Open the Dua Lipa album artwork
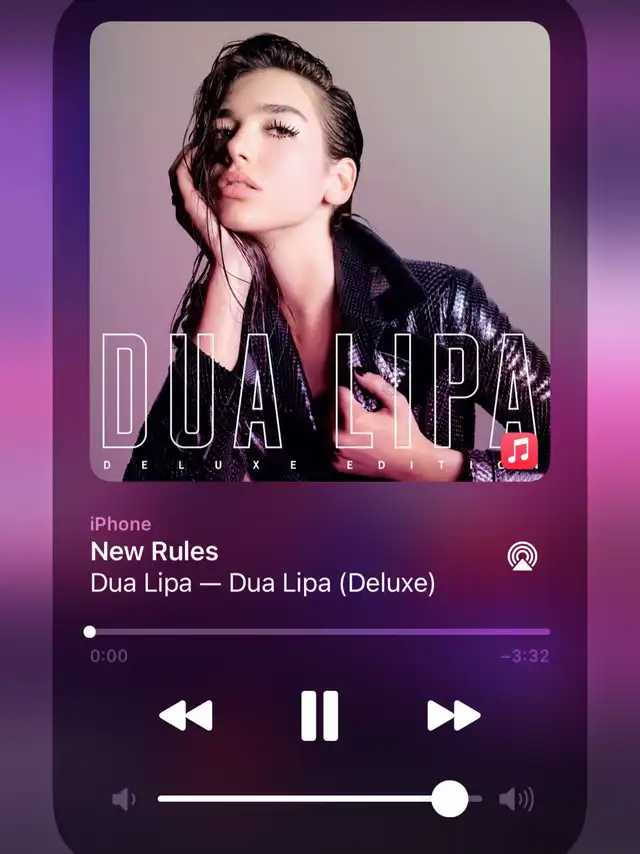This screenshot has height=854, width=640. [x=320, y=252]
